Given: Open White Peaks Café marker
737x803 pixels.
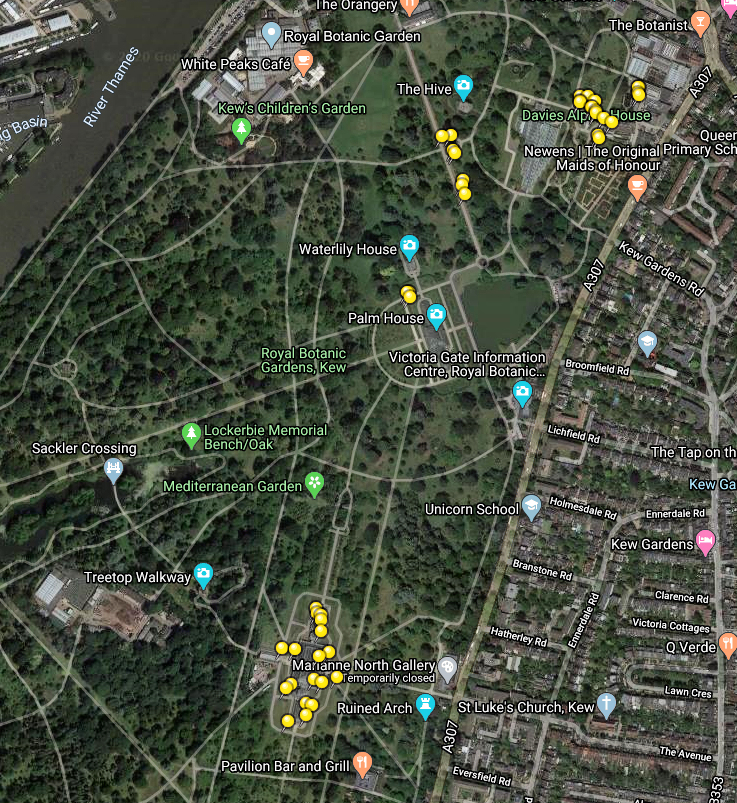Looking at the screenshot, I should pyautogui.click(x=306, y=64).
